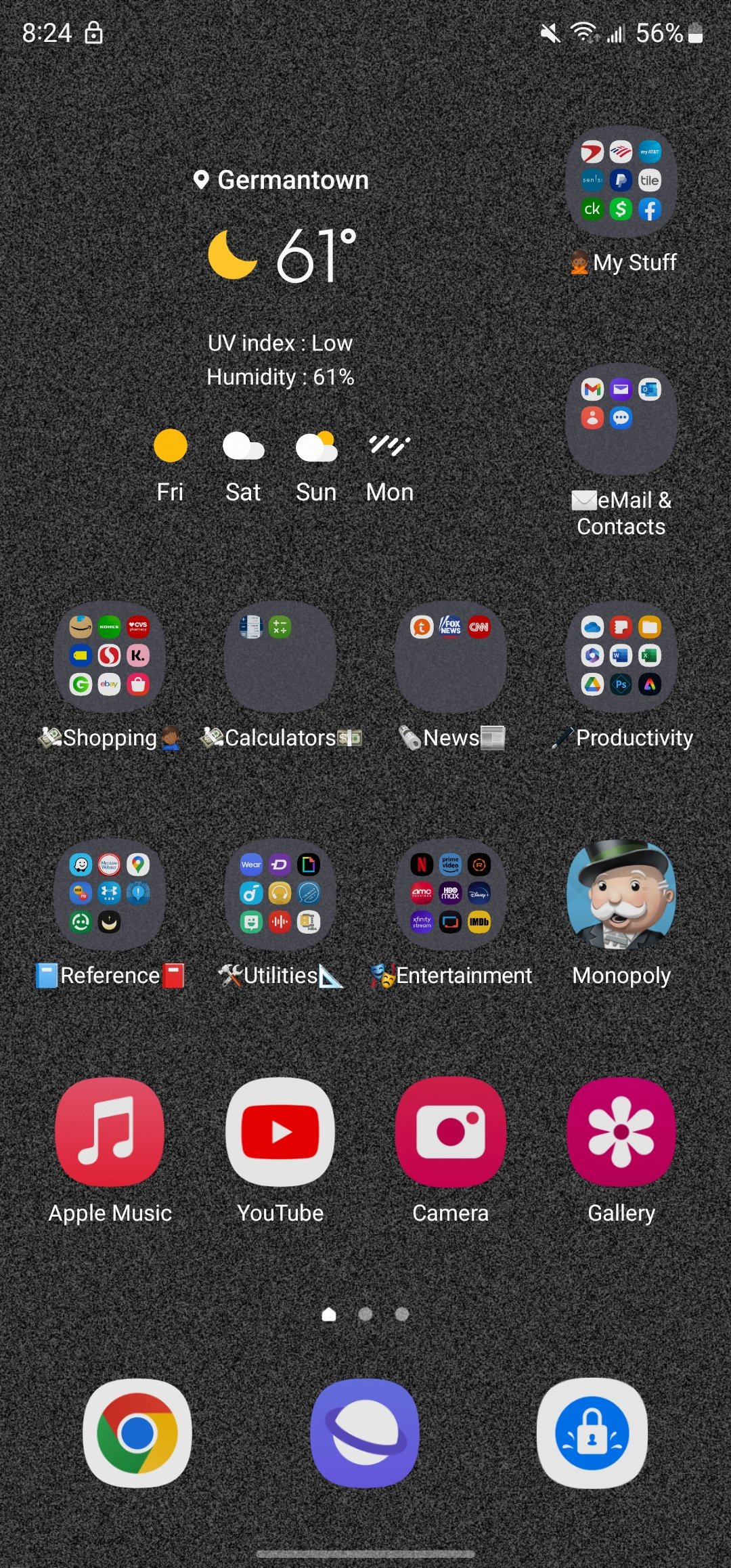The height and width of the screenshot is (1568, 731).
Task: Launch Apple Music
Action: point(110,1131)
